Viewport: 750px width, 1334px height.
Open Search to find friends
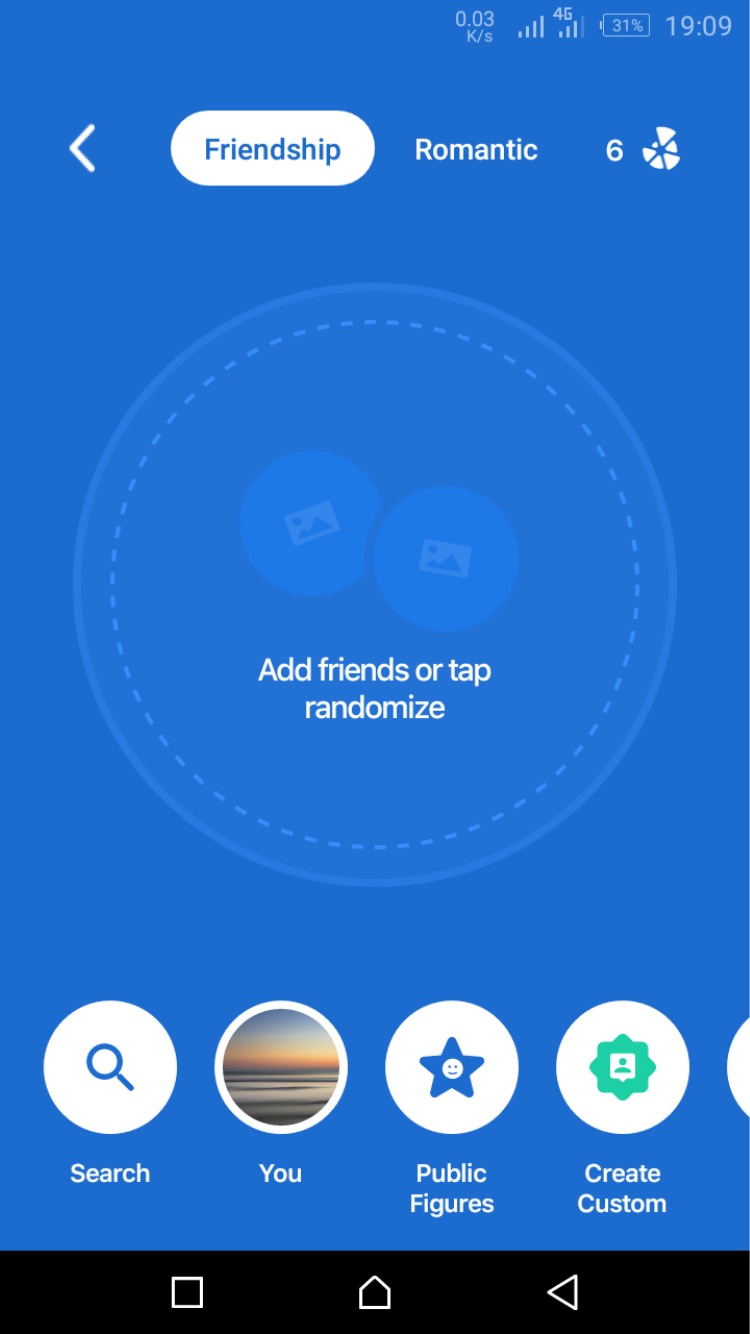click(x=110, y=1067)
